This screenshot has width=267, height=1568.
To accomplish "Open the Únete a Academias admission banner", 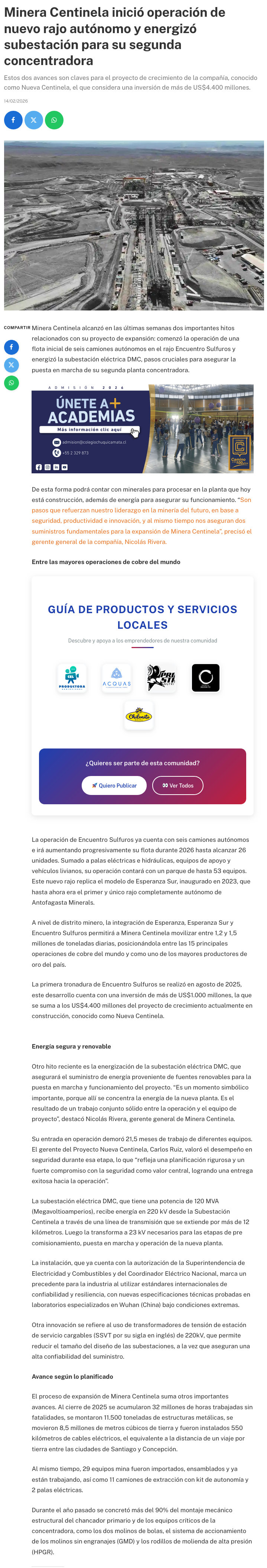I will [x=142, y=428].
